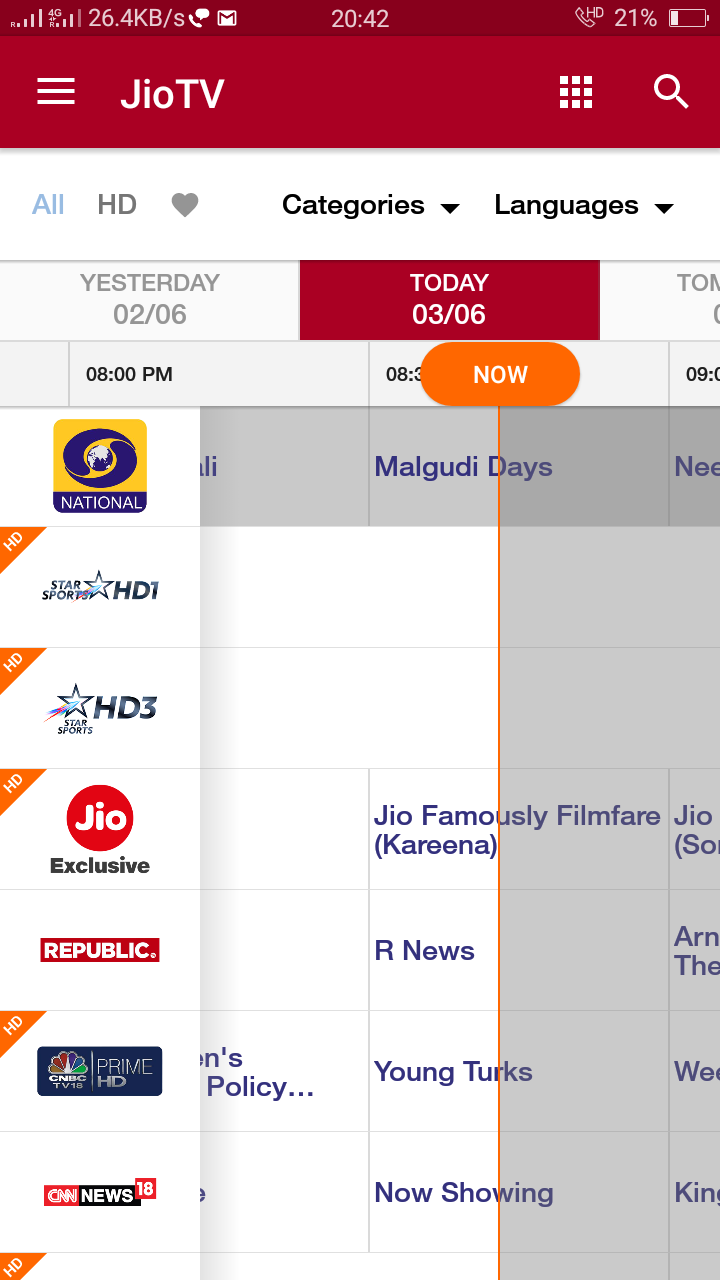Viewport: 720px width, 1280px height.
Task: Show favorite channels with heart icon
Action: [x=185, y=205]
